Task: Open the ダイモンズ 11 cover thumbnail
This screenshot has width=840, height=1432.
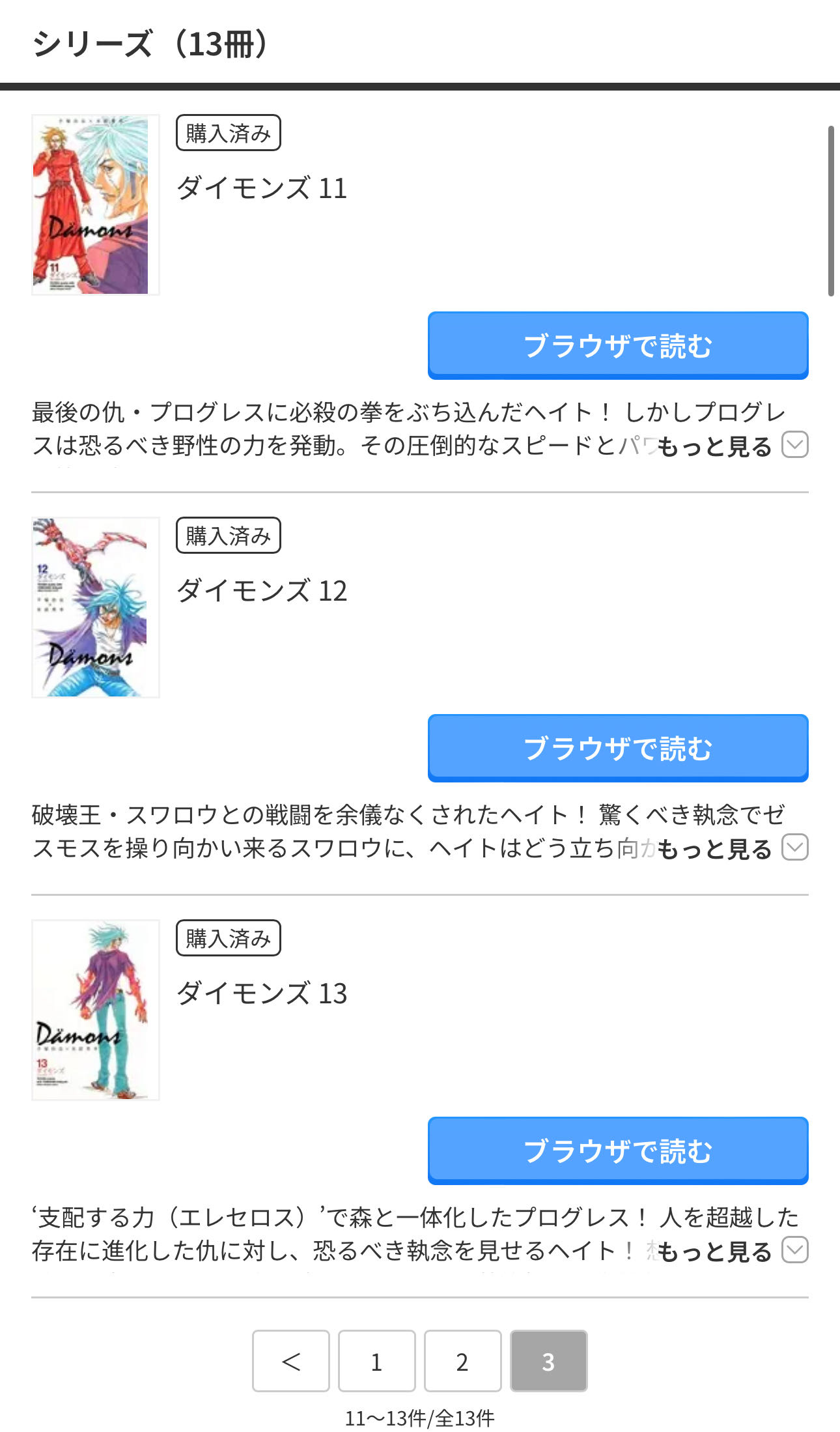Action: point(95,205)
